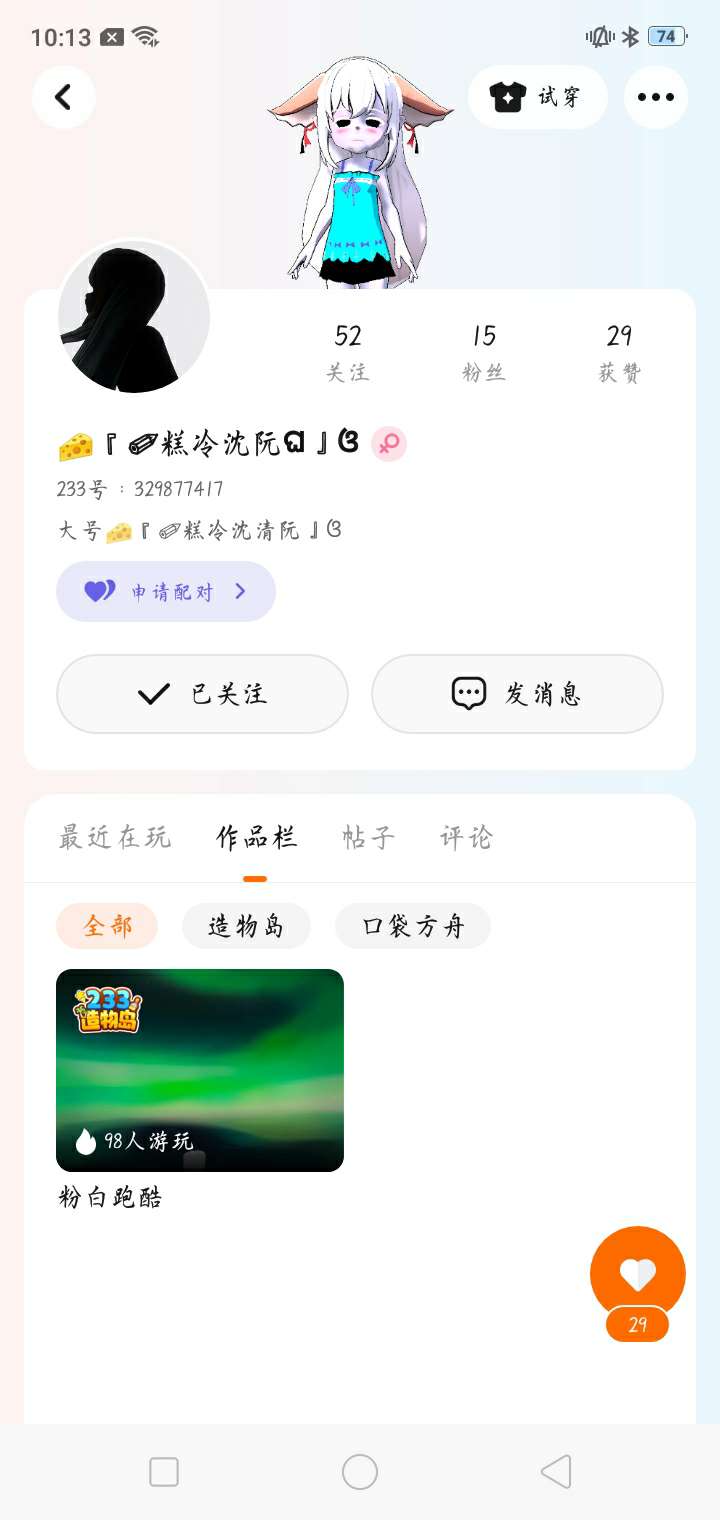Open the 评论 tab
Screen dimensions: 720x1520
[x=466, y=837]
